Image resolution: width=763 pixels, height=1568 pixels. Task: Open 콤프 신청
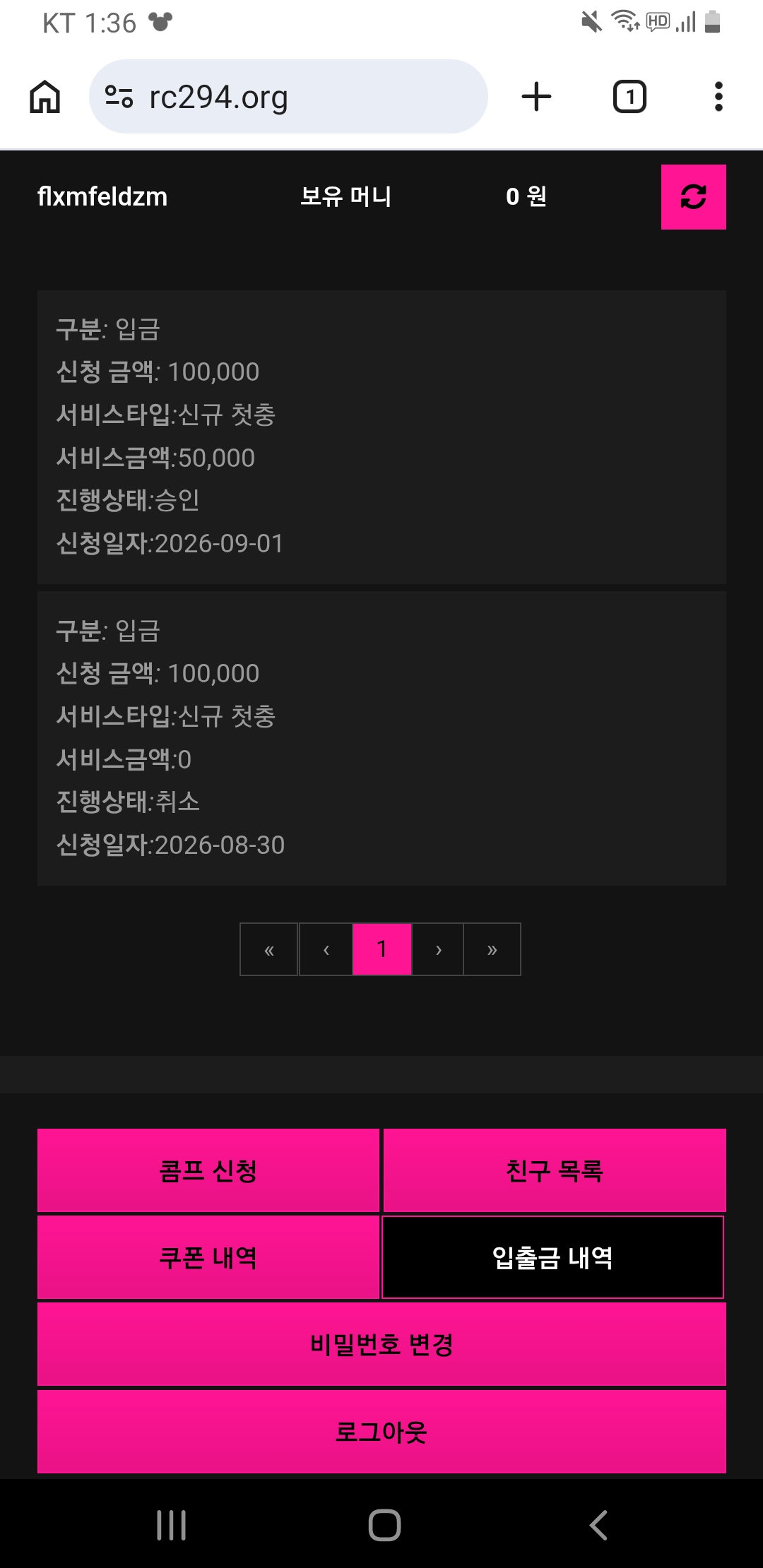point(208,1170)
